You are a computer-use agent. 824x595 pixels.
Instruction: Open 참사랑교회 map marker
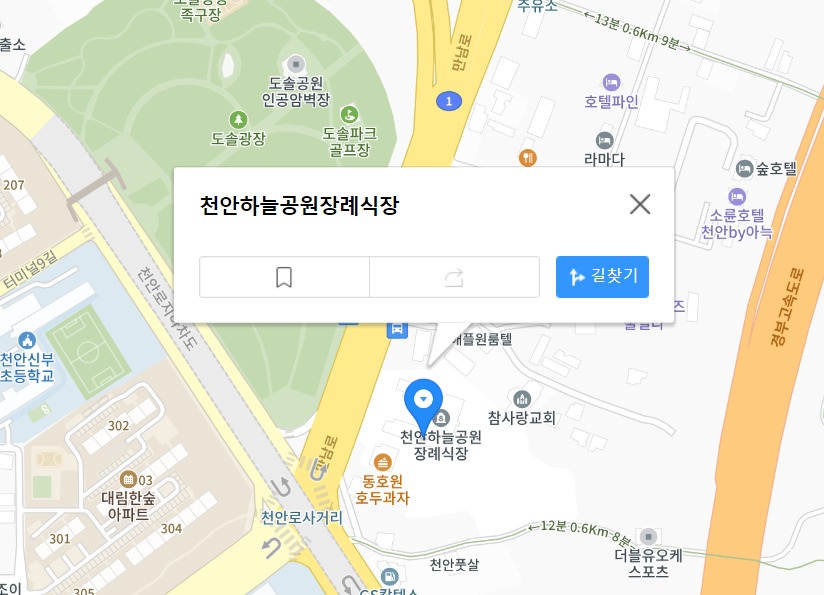(x=520, y=399)
